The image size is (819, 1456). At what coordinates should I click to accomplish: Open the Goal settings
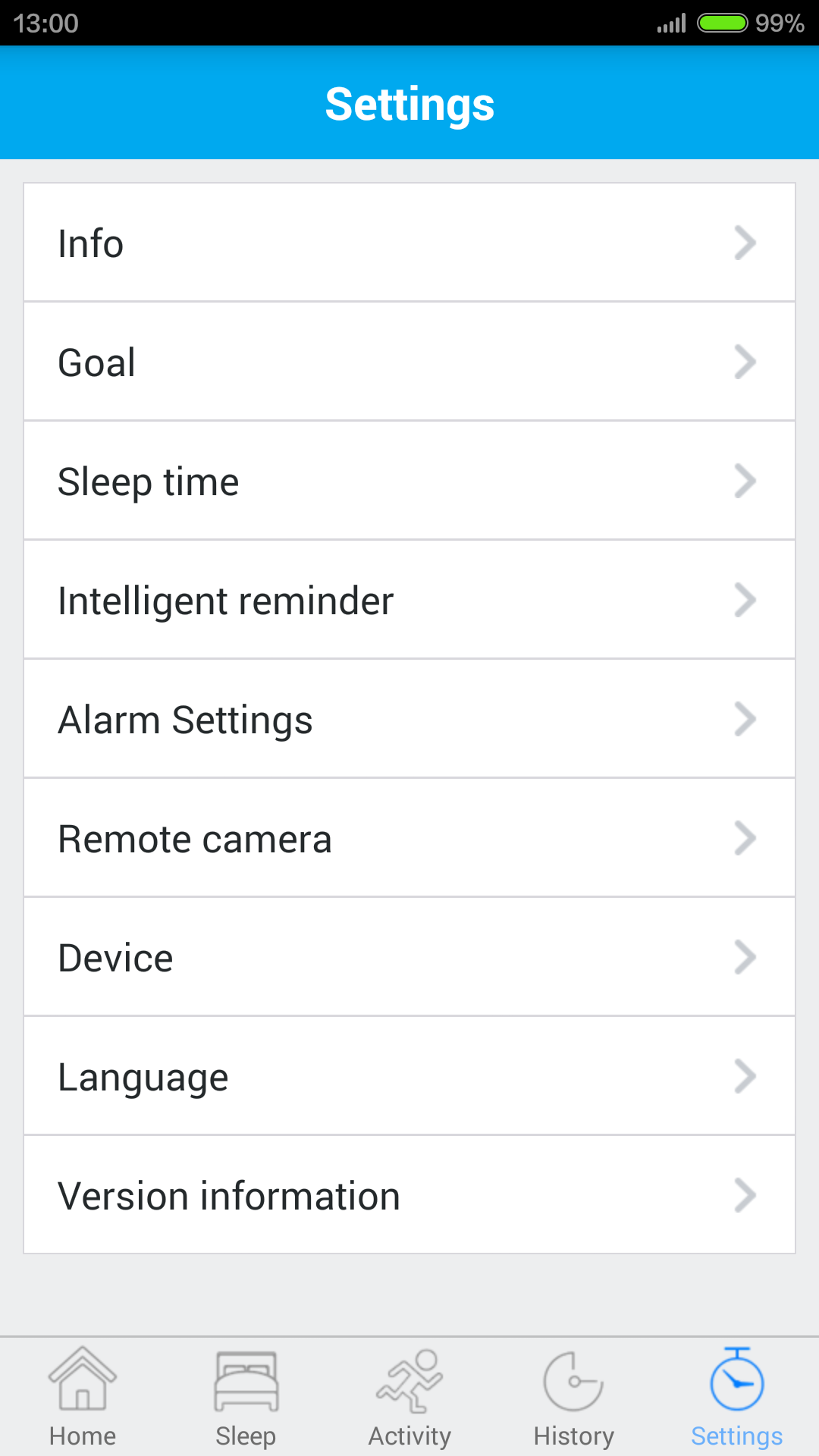[409, 362]
